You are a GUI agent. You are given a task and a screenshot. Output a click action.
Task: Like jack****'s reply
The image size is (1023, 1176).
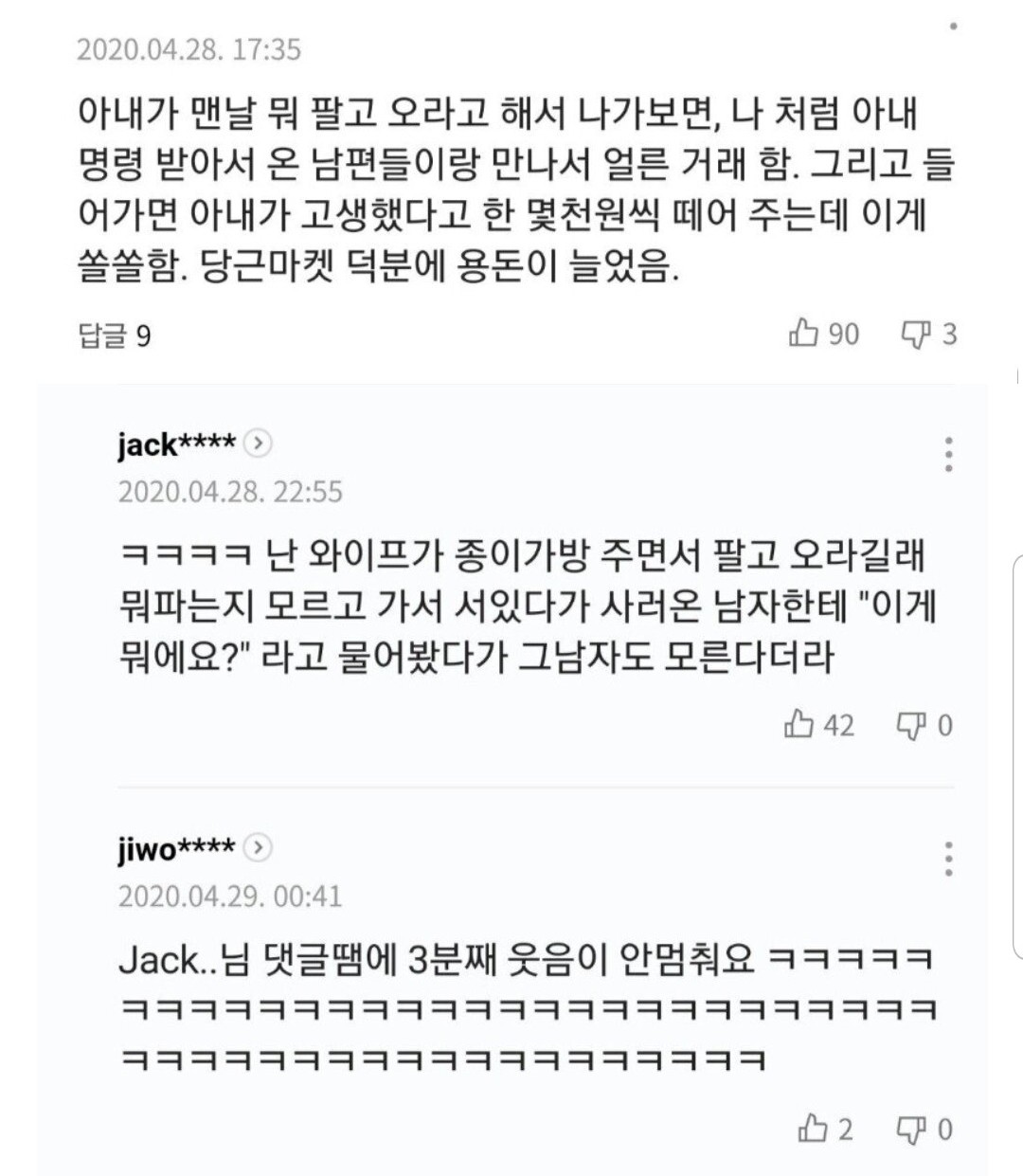tap(799, 725)
